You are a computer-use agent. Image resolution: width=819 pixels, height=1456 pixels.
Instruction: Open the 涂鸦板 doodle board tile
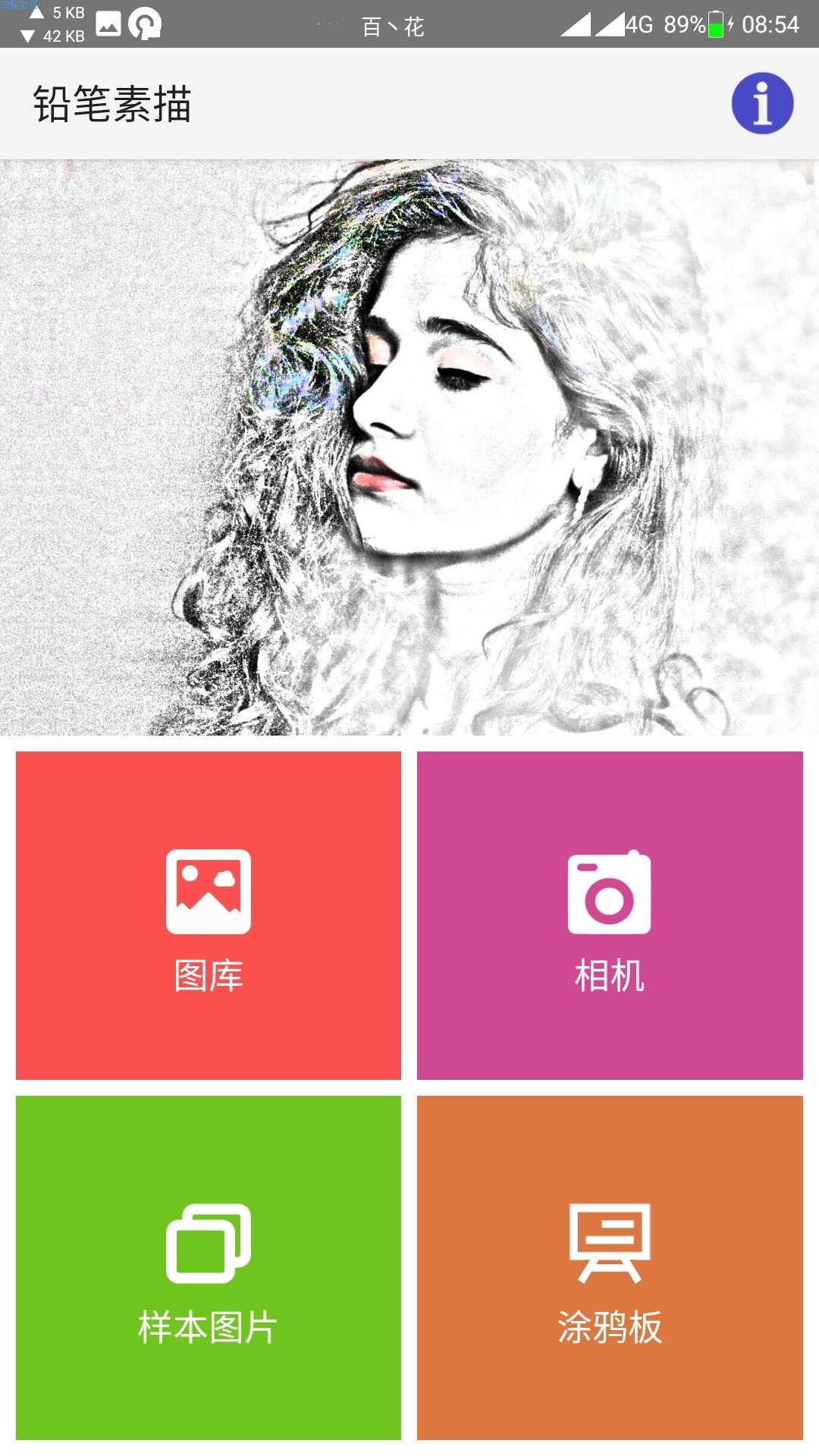610,1267
